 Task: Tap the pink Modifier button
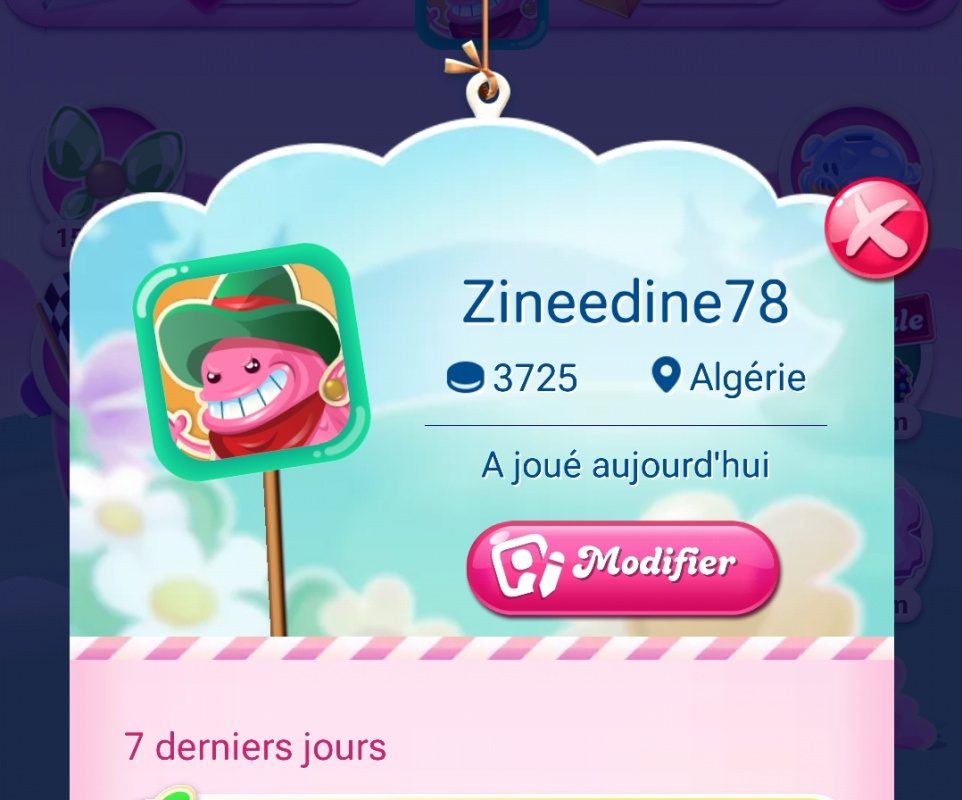(x=622, y=565)
